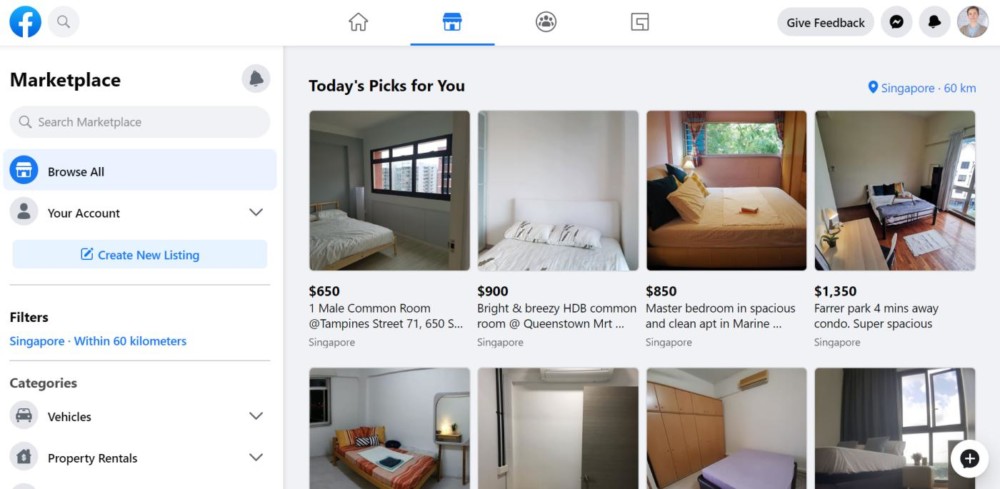Tap the Give Feedback button
This screenshot has width=1000, height=489.
[825, 22]
